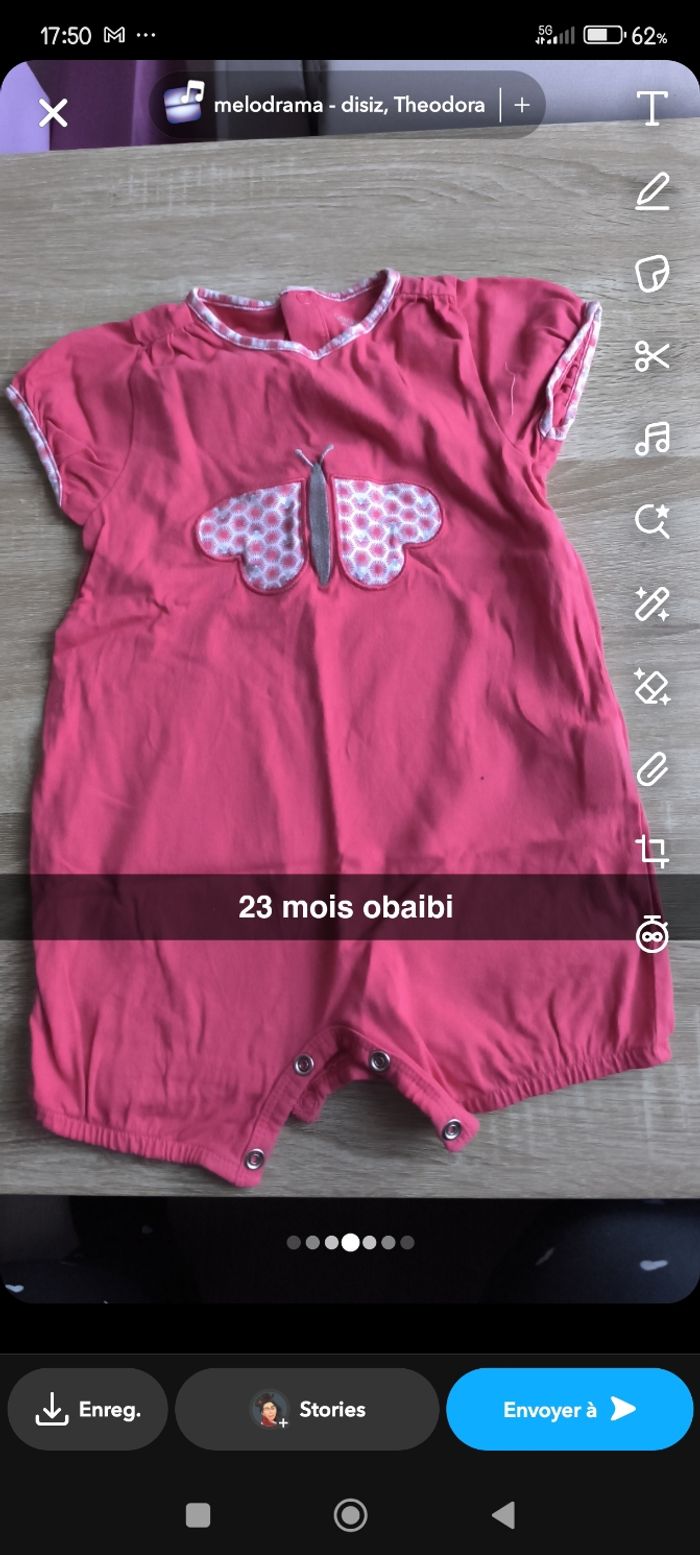700x1555 pixels.
Task: Tap the filter page indicator dots
Action: pyautogui.click(x=350, y=1242)
